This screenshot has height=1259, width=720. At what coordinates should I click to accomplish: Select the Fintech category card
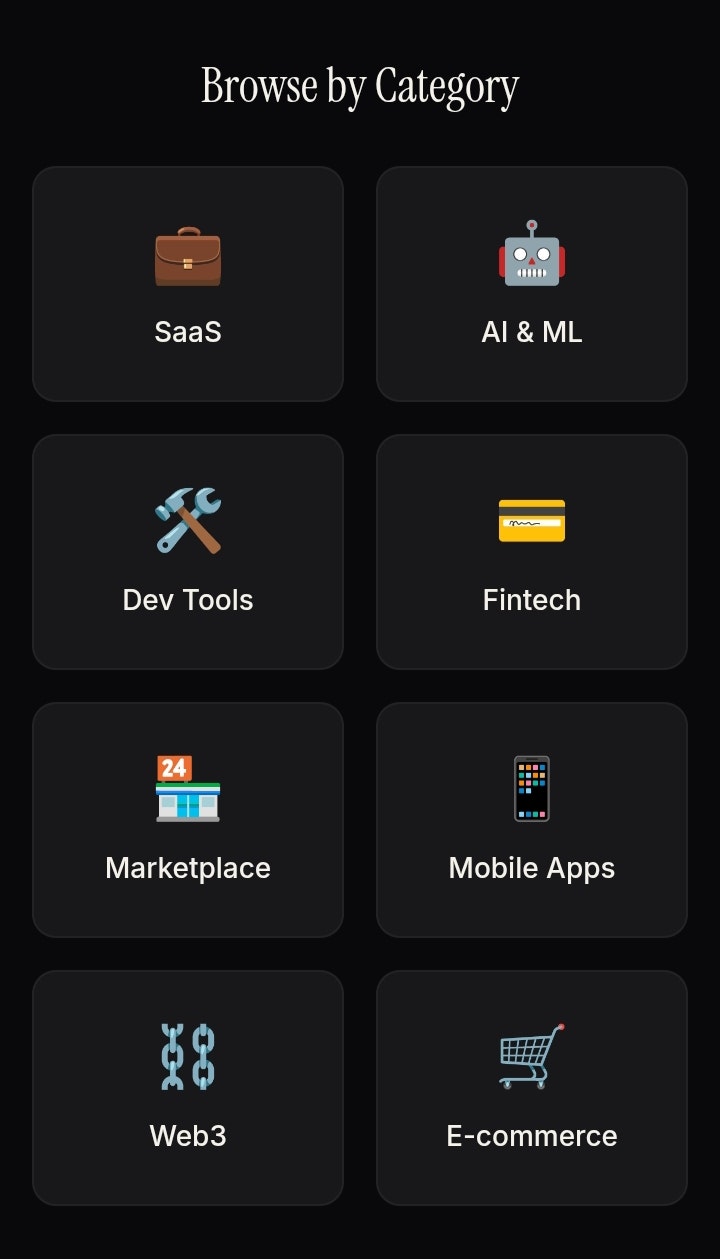click(531, 550)
